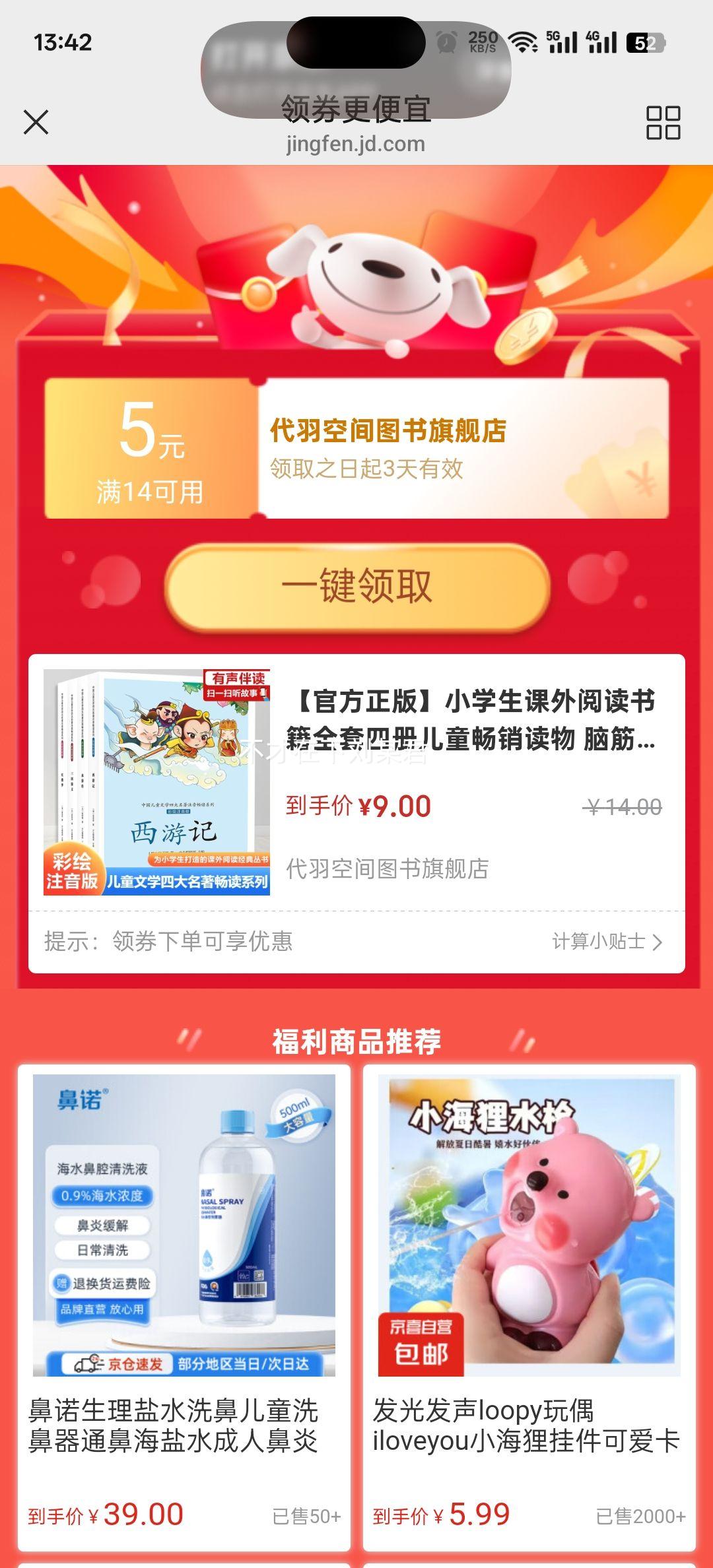The width and height of the screenshot is (713, 1568).
Task: View the loopy小海狸水枪 product card
Action: (x=529, y=1307)
